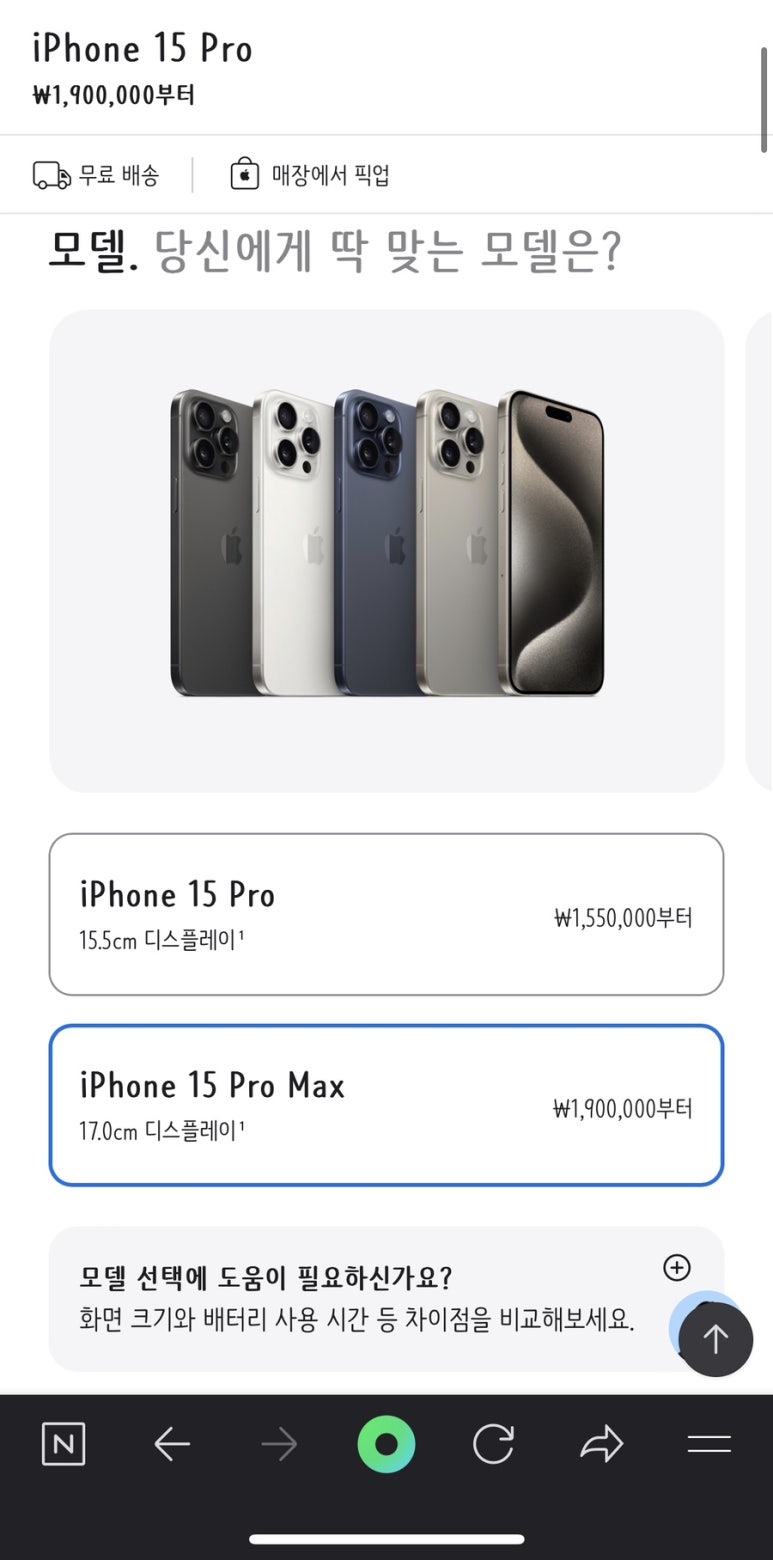This screenshot has height=1560, width=773.
Task: Go back to the previous page
Action: click(x=172, y=1444)
